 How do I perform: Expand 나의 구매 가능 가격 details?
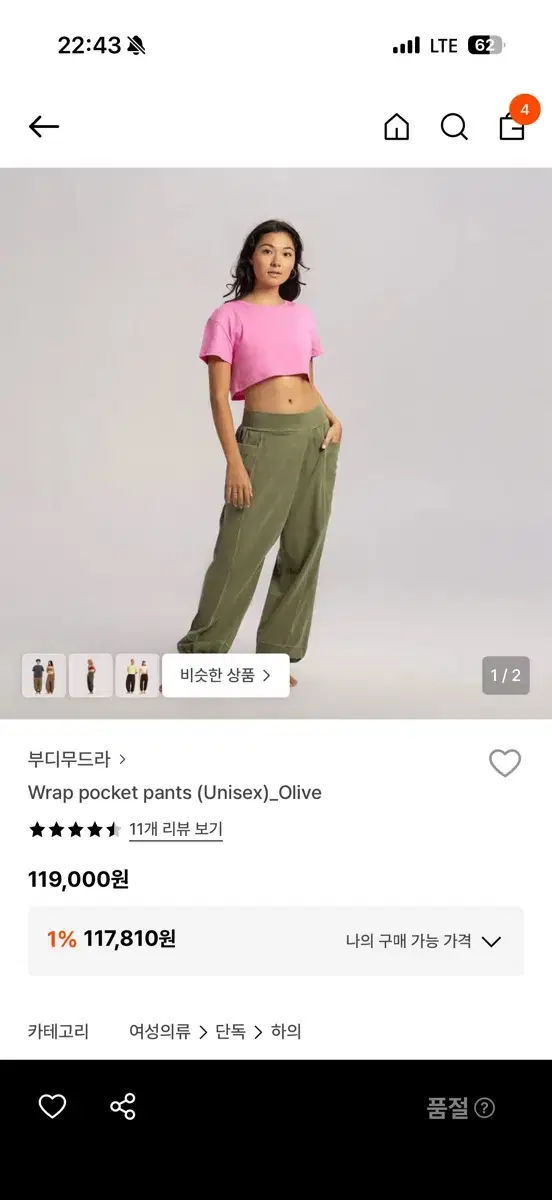[423, 941]
